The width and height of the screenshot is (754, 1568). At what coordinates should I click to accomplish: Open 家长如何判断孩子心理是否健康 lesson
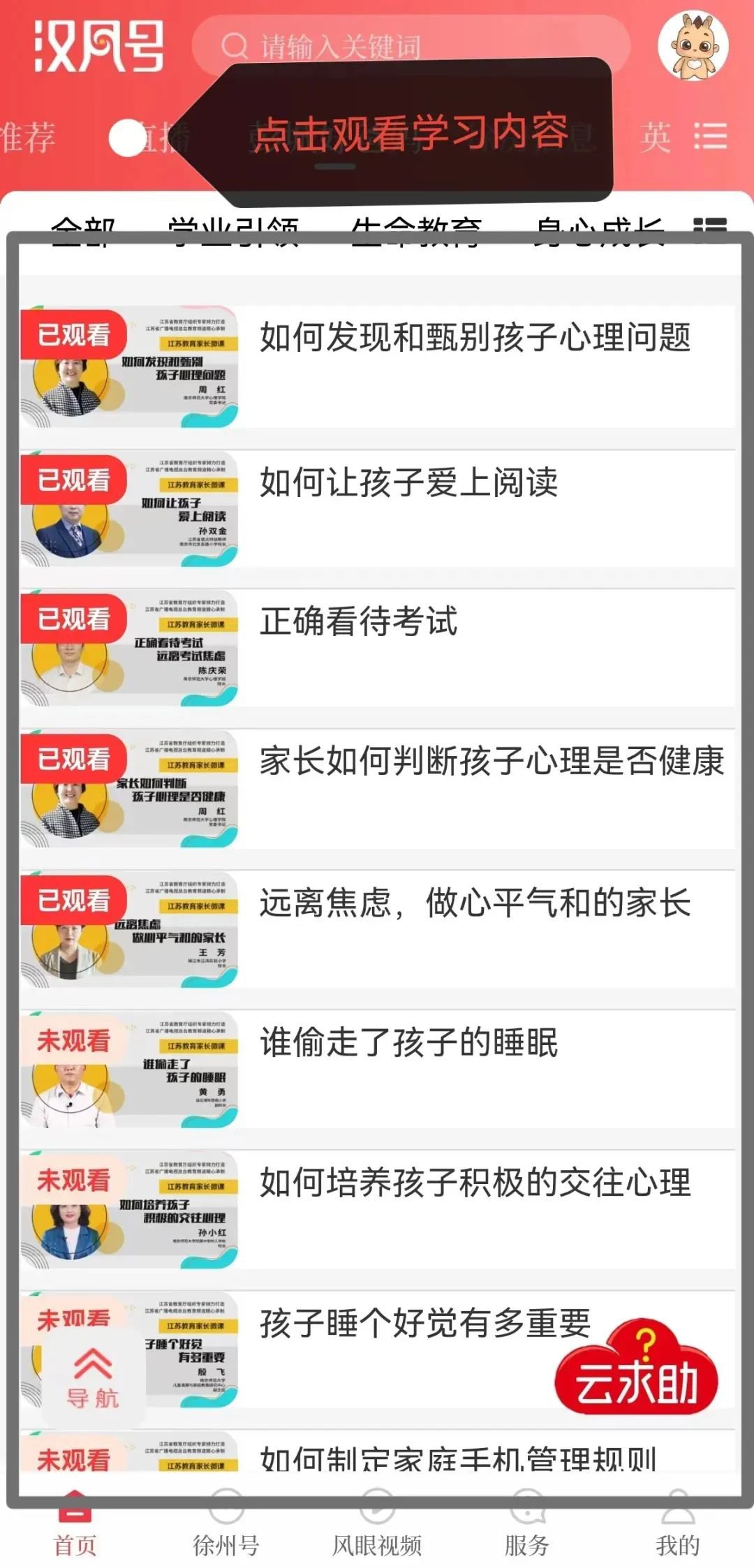(x=491, y=761)
